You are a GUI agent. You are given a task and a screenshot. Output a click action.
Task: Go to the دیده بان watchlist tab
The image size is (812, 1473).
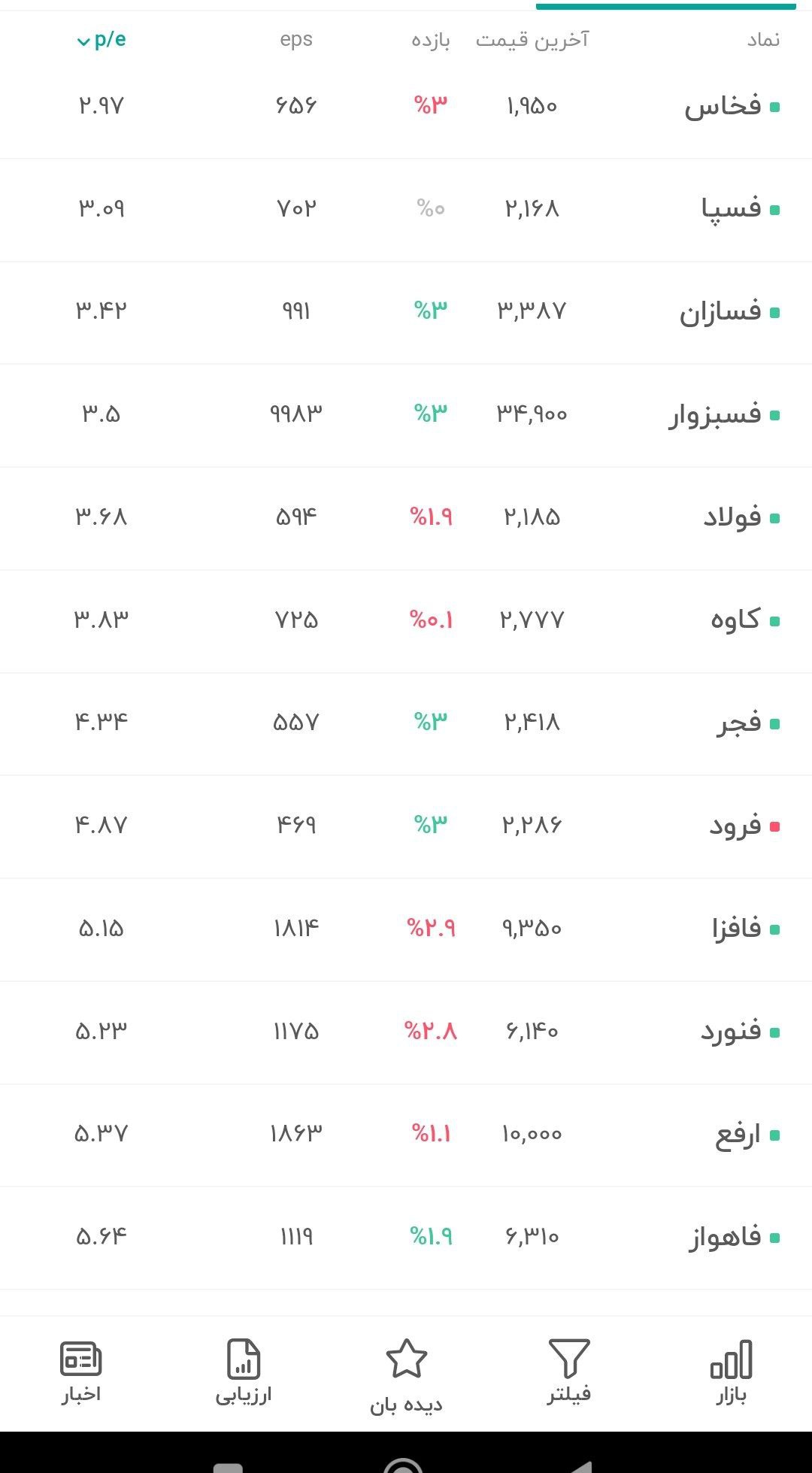point(406,1374)
